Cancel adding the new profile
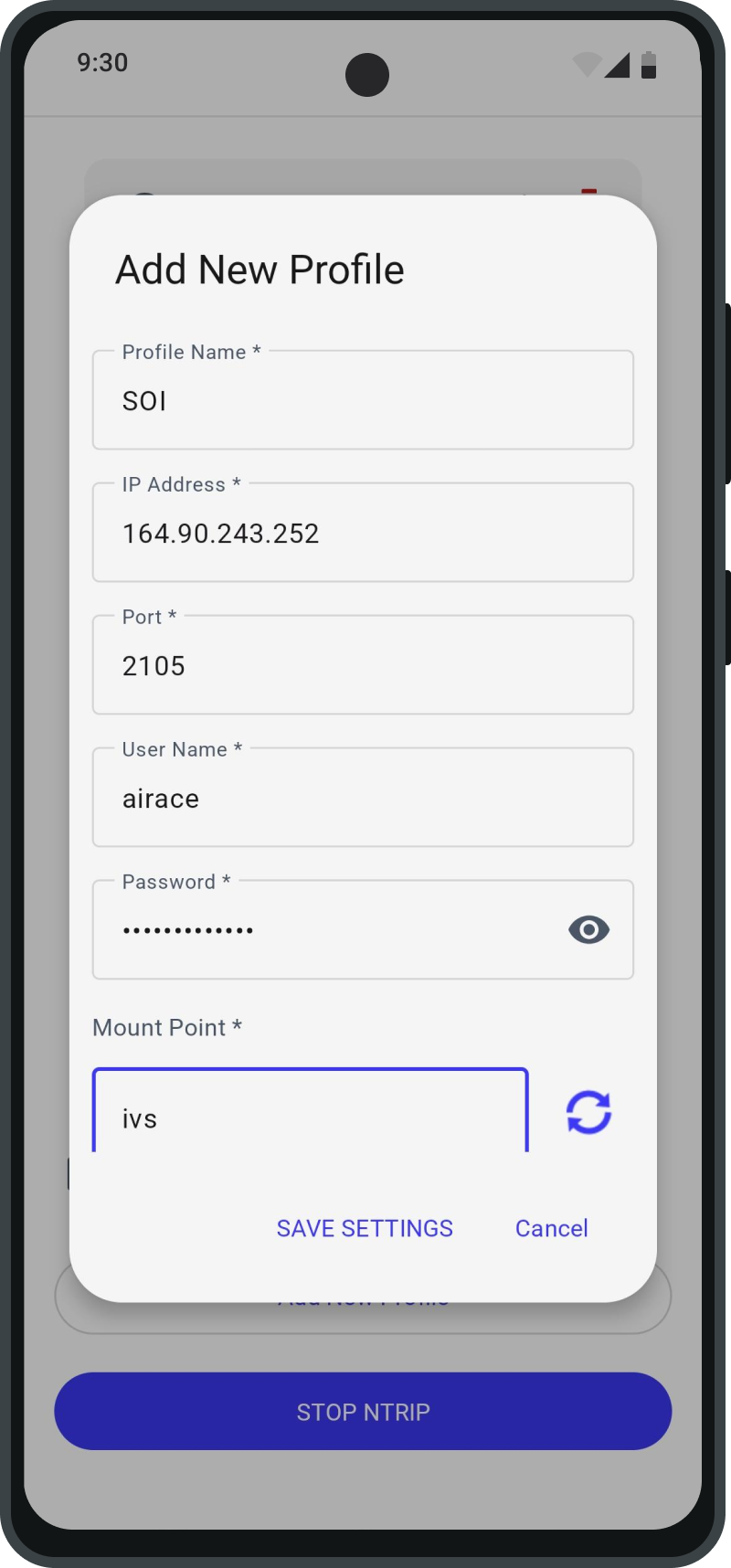Image resolution: width=731 pixels, height=1568 pixels. (551, 1228)
